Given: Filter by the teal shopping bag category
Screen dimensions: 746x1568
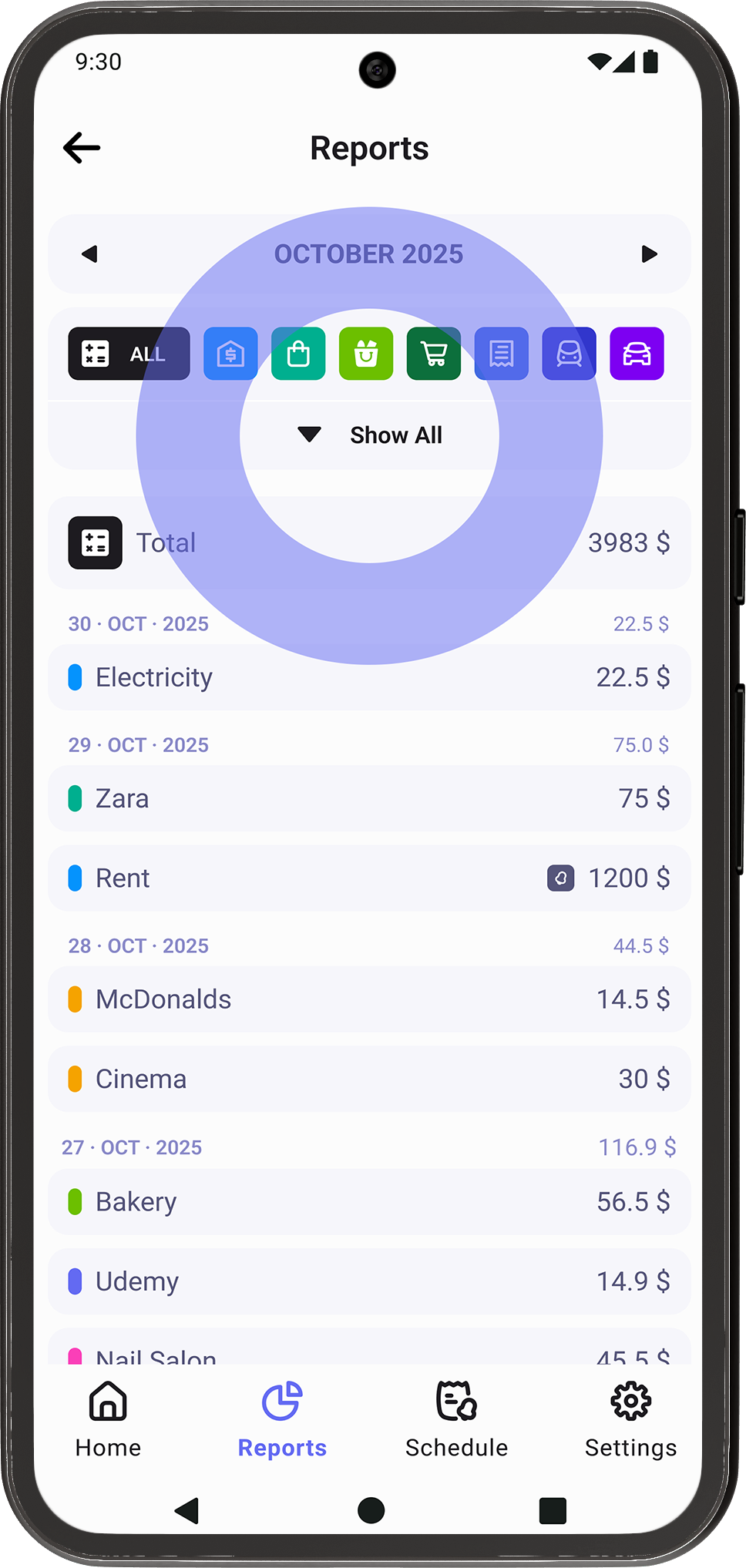Looking at the screenshot, I should pos(298,354).
